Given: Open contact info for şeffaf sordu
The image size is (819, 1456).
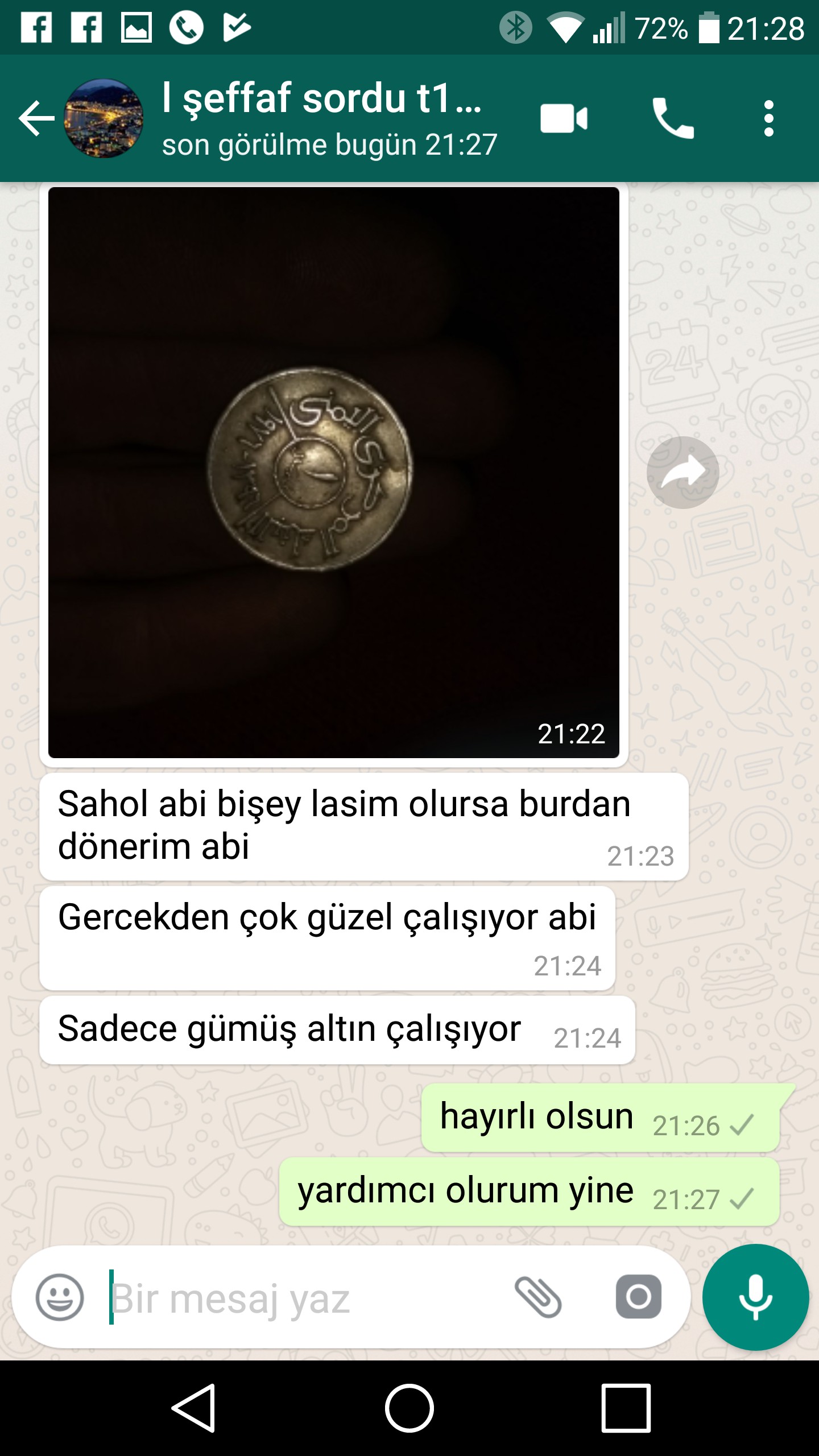Looking at the screenshot, I should tap(330, 119).
